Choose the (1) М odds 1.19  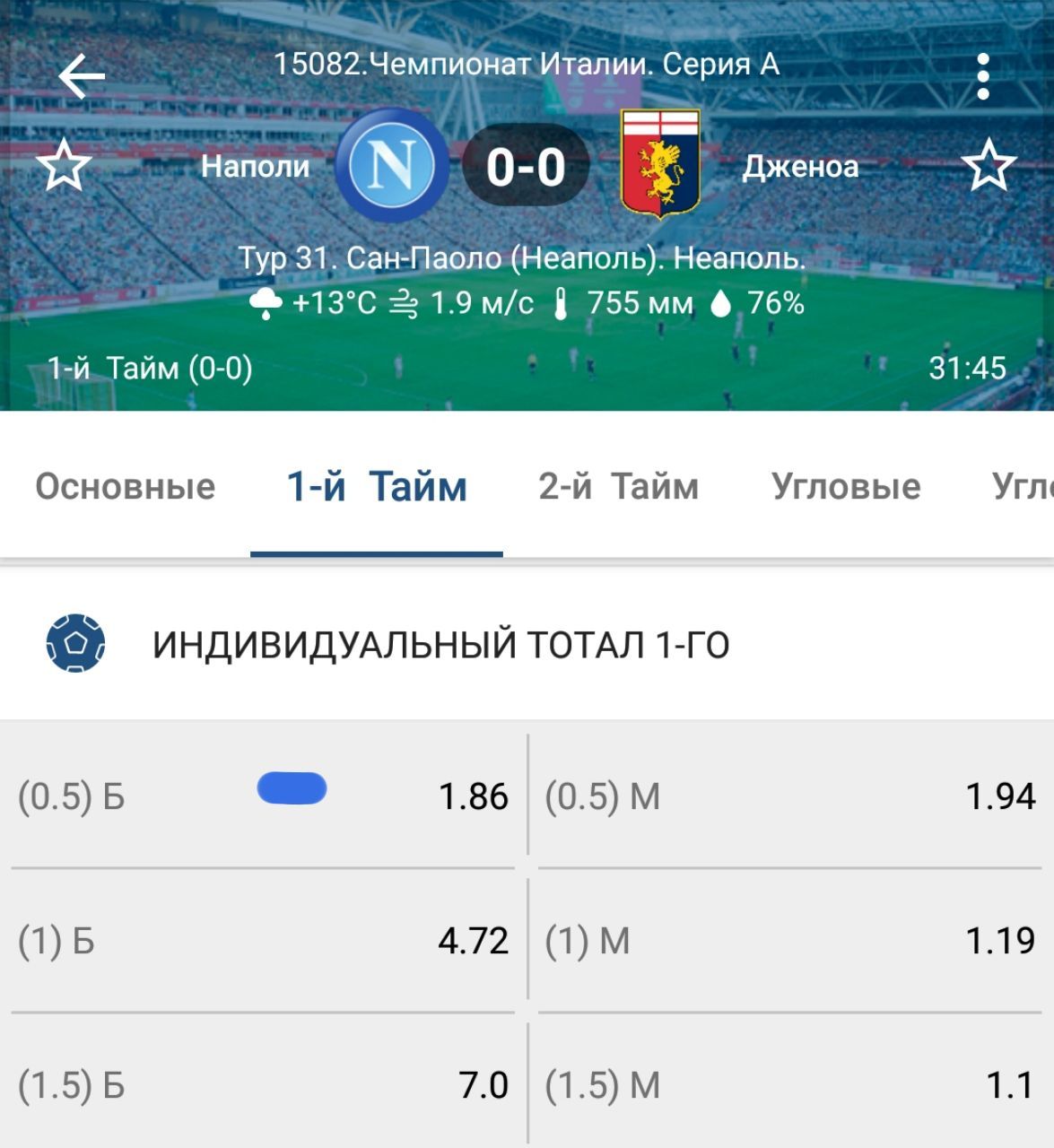pyautogui.click(x=790, y=941)
